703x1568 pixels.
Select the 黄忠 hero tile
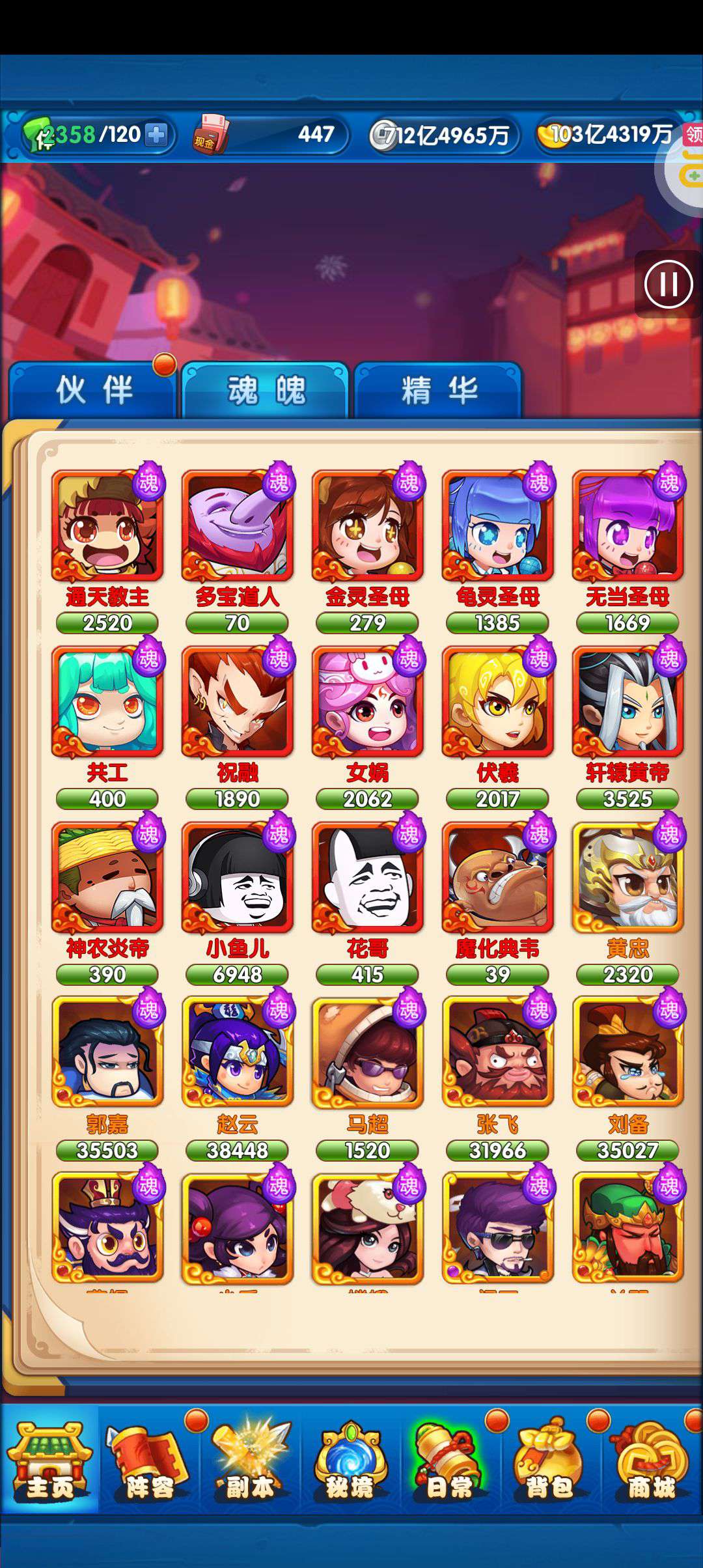[x=628, y=878]
